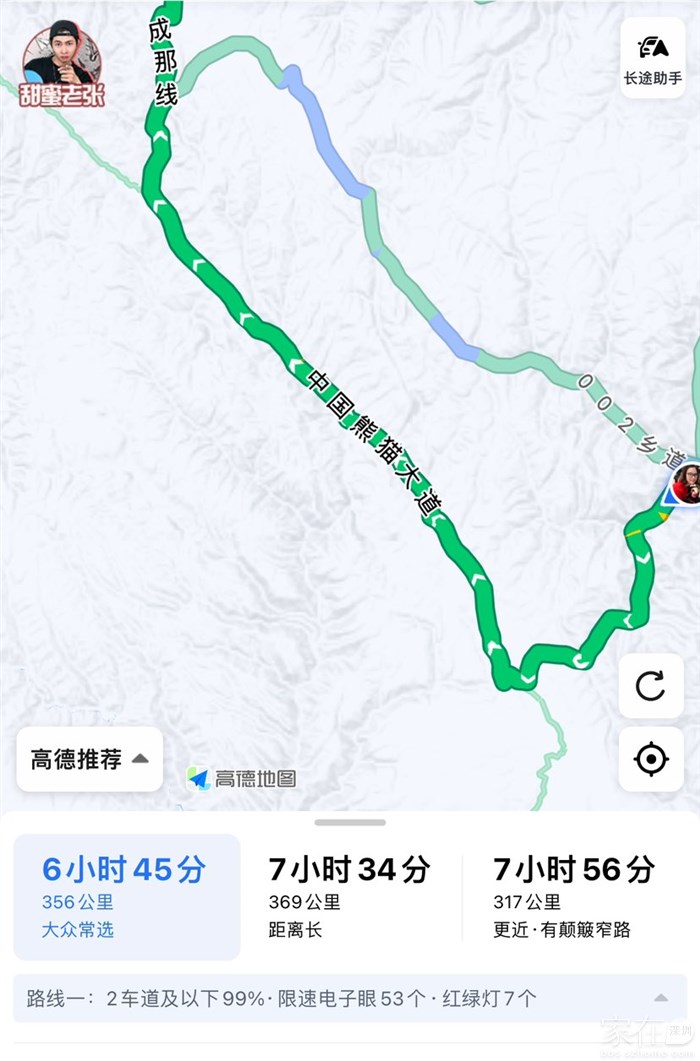Recenter map on current location

click(x=651, y=760)
